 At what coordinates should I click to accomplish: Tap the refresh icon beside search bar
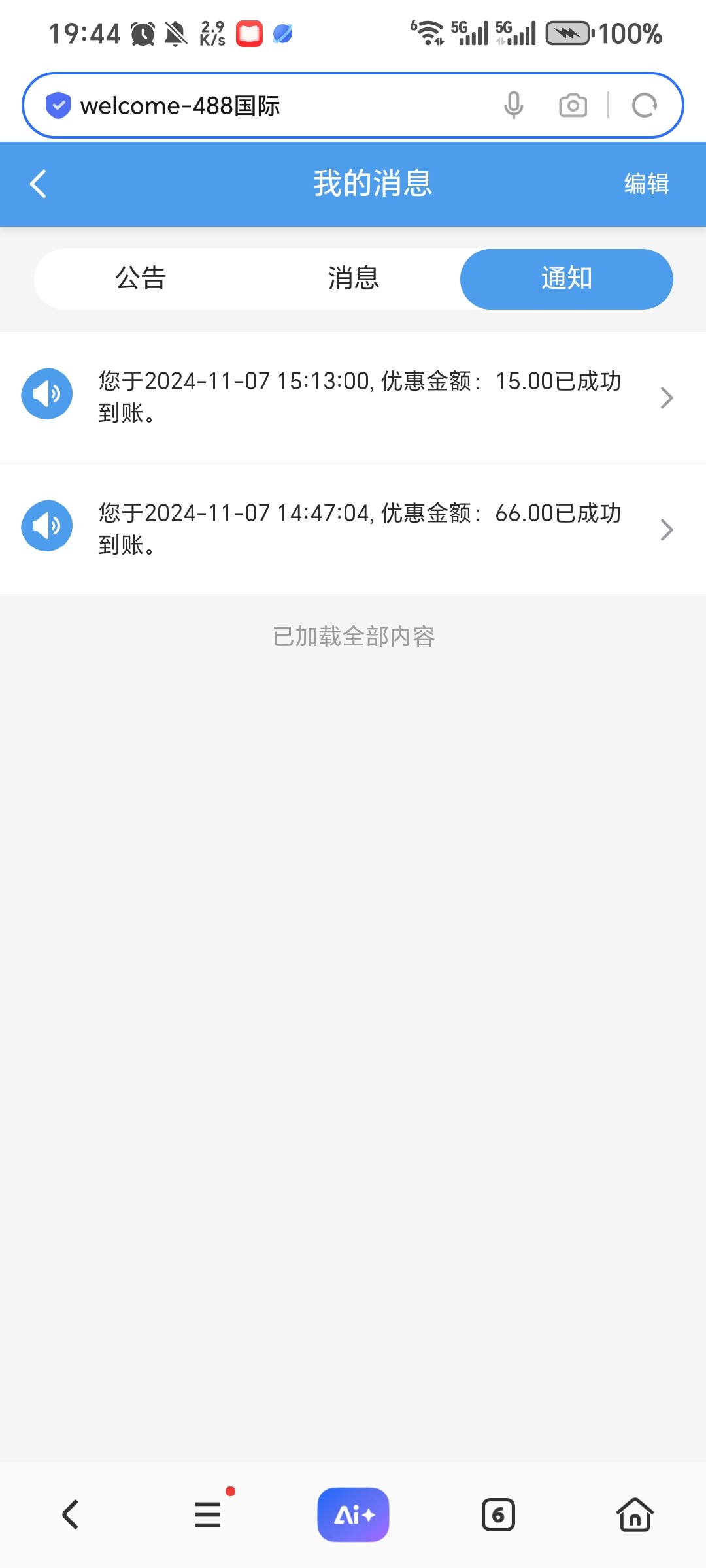click(x=644, y=105)
